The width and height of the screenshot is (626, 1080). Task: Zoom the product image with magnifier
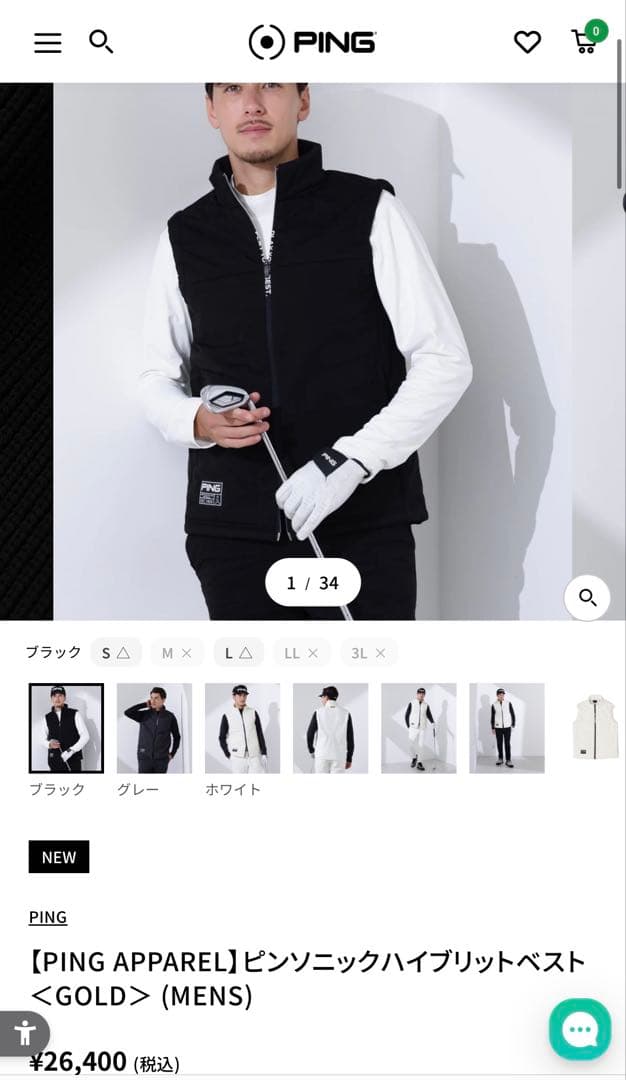point(587,598)
